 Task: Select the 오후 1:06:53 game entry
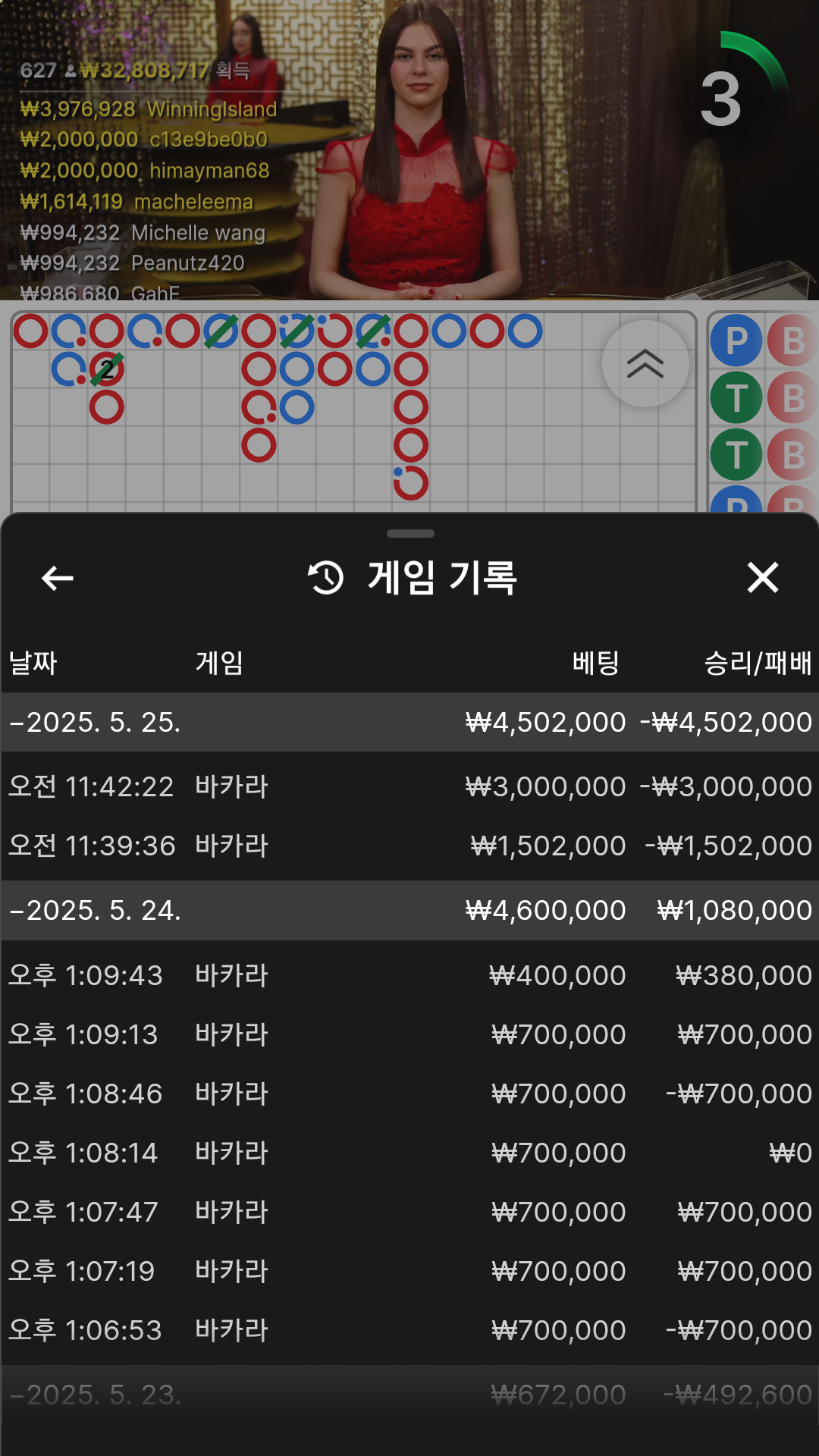[409, 1330]
